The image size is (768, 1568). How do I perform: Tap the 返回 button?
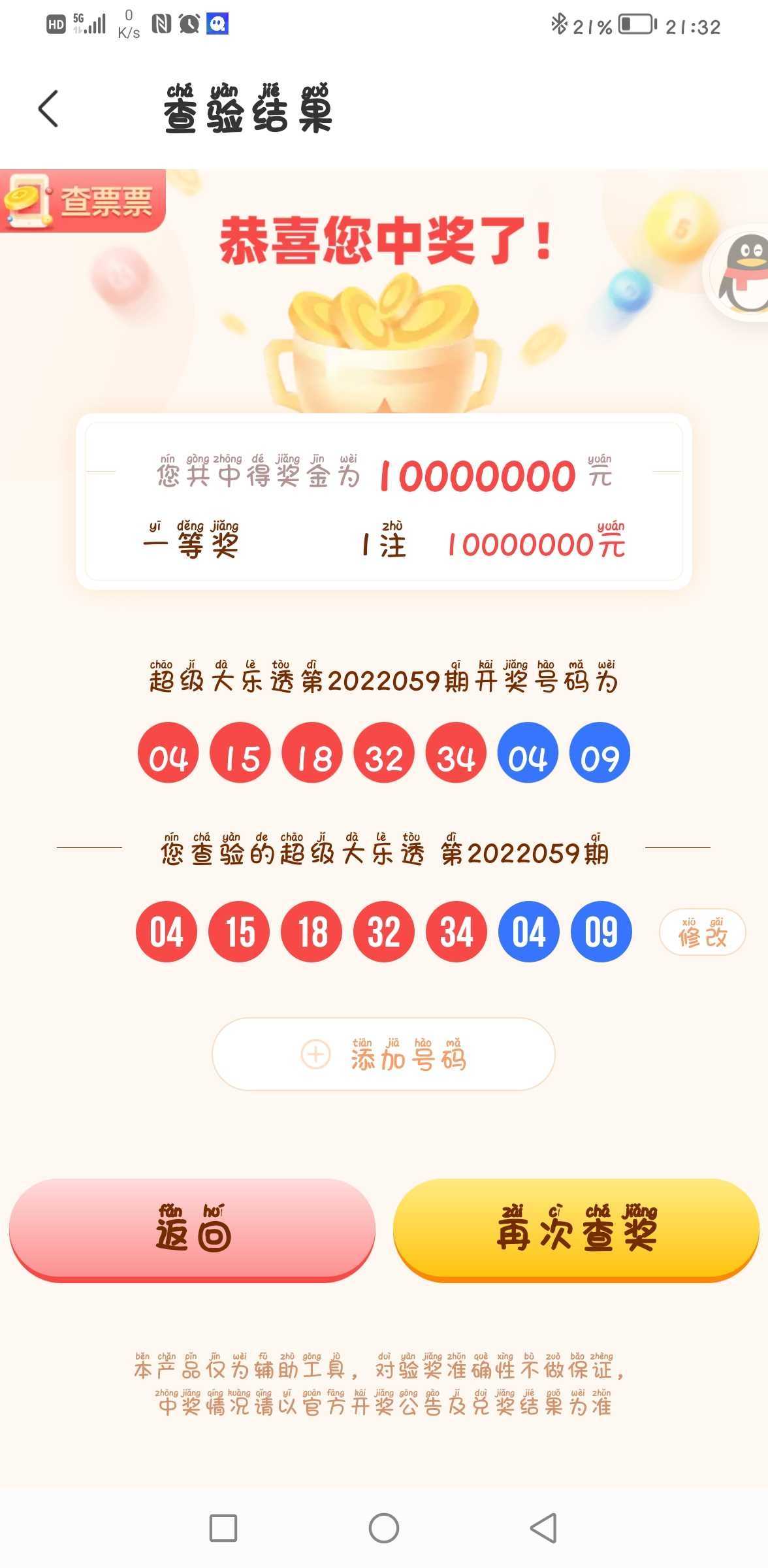click(x=193, y=1229)
